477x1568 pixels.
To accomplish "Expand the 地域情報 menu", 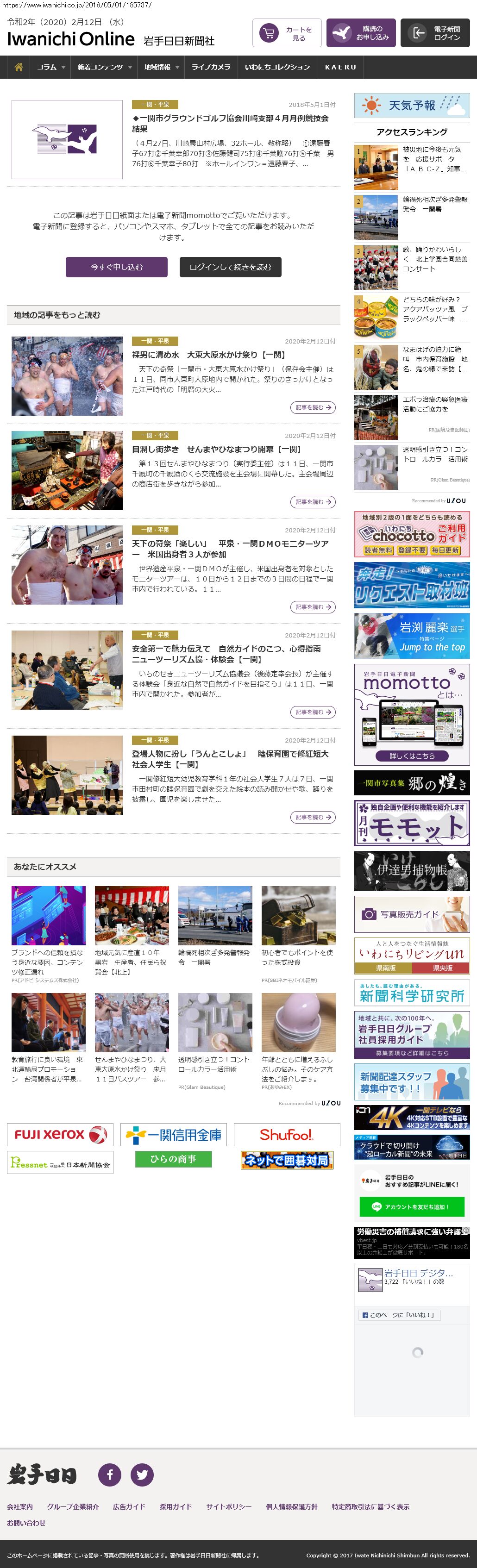I will 161,67.
